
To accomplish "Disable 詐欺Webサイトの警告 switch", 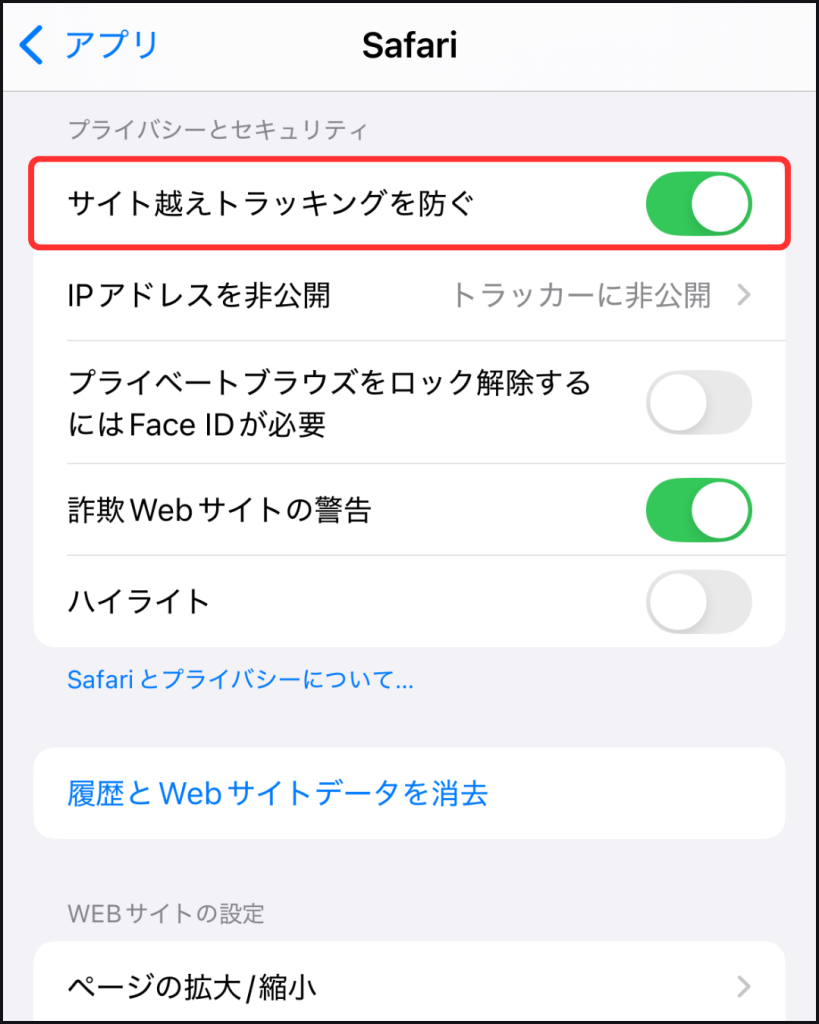I will 698,510.
